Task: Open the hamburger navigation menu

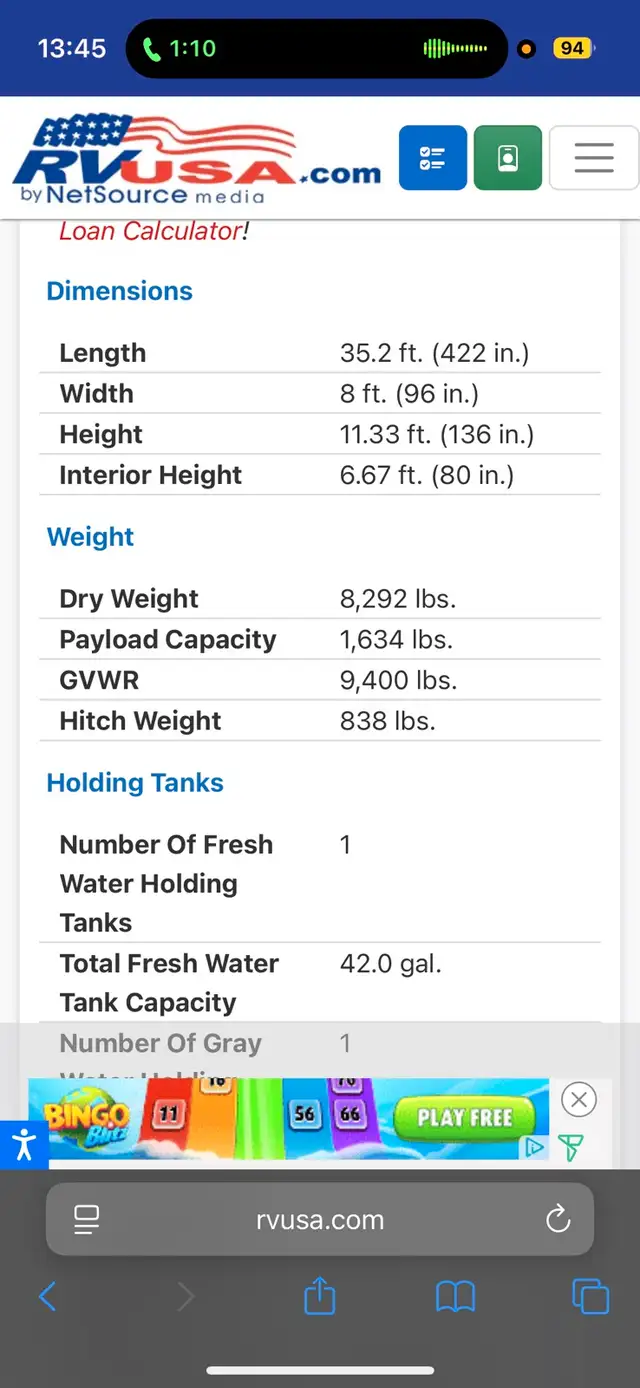Action: tap(593, 158)
